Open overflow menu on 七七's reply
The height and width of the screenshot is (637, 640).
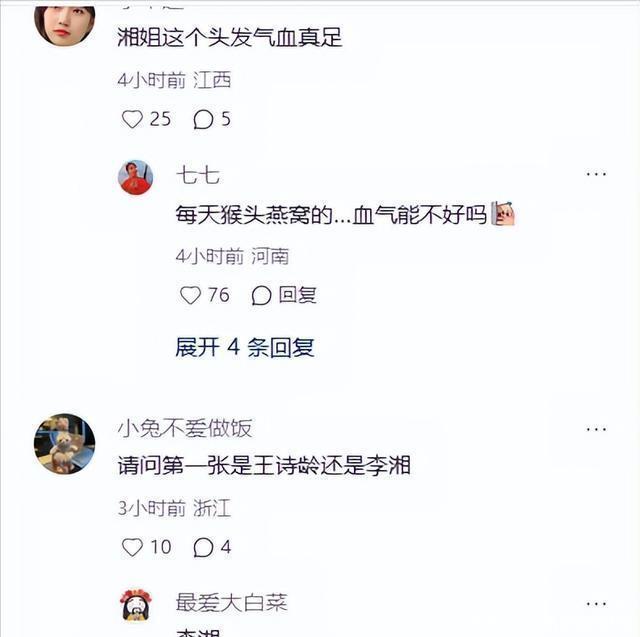(596, 174)
